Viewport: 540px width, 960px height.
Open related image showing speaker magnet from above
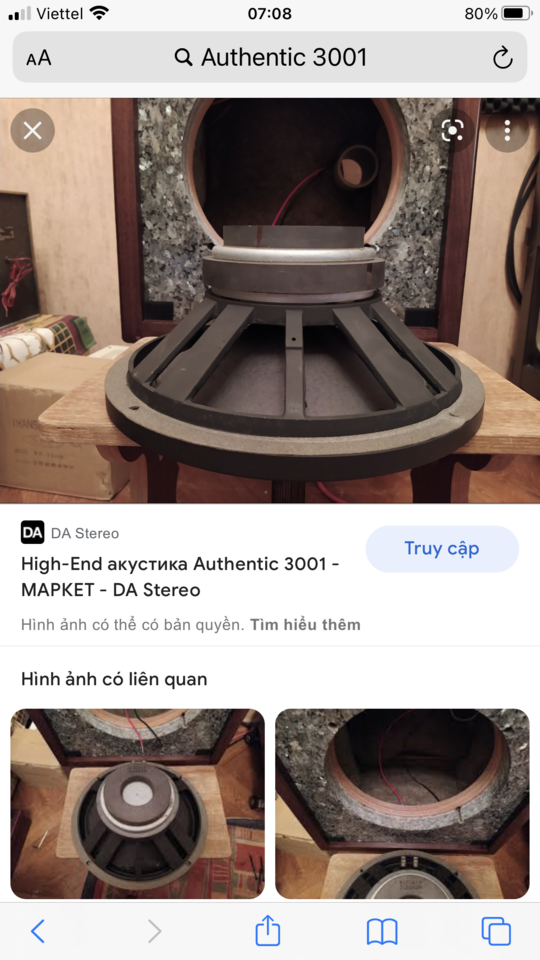138,804
